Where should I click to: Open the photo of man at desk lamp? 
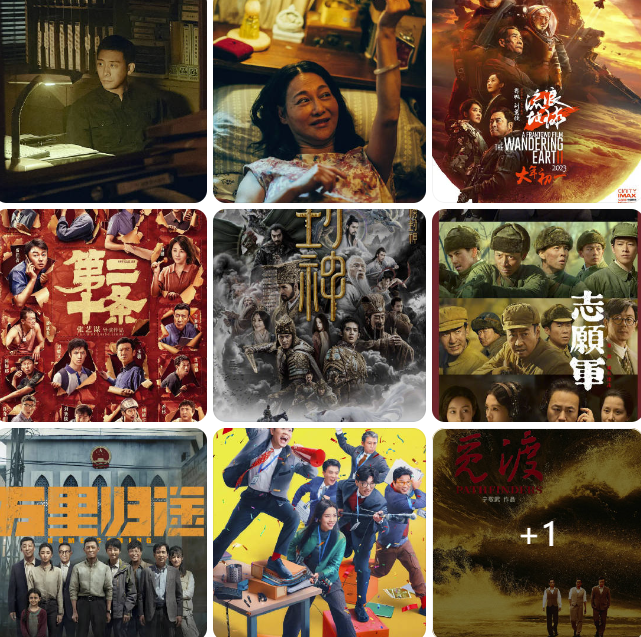103,100
